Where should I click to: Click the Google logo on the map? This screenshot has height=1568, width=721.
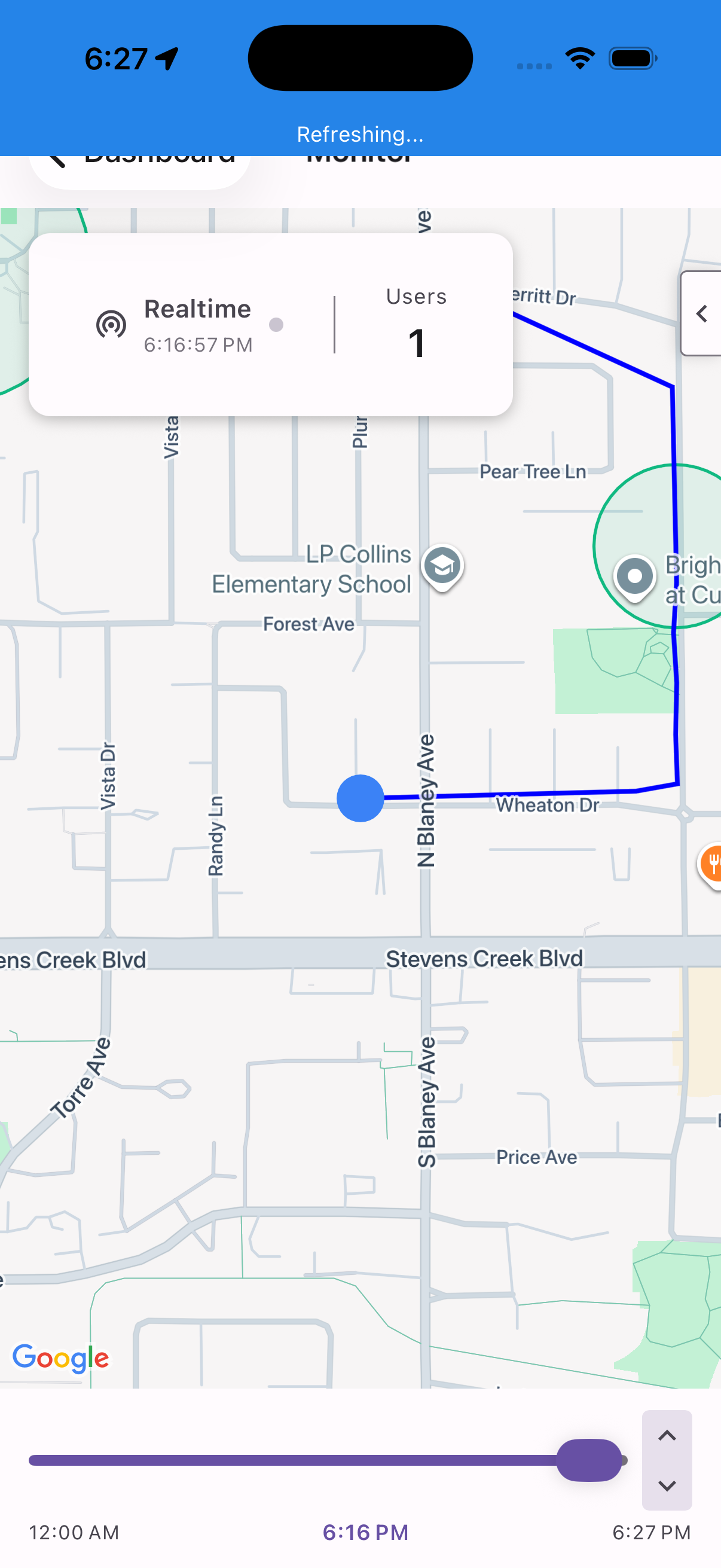click(60, 1357)
